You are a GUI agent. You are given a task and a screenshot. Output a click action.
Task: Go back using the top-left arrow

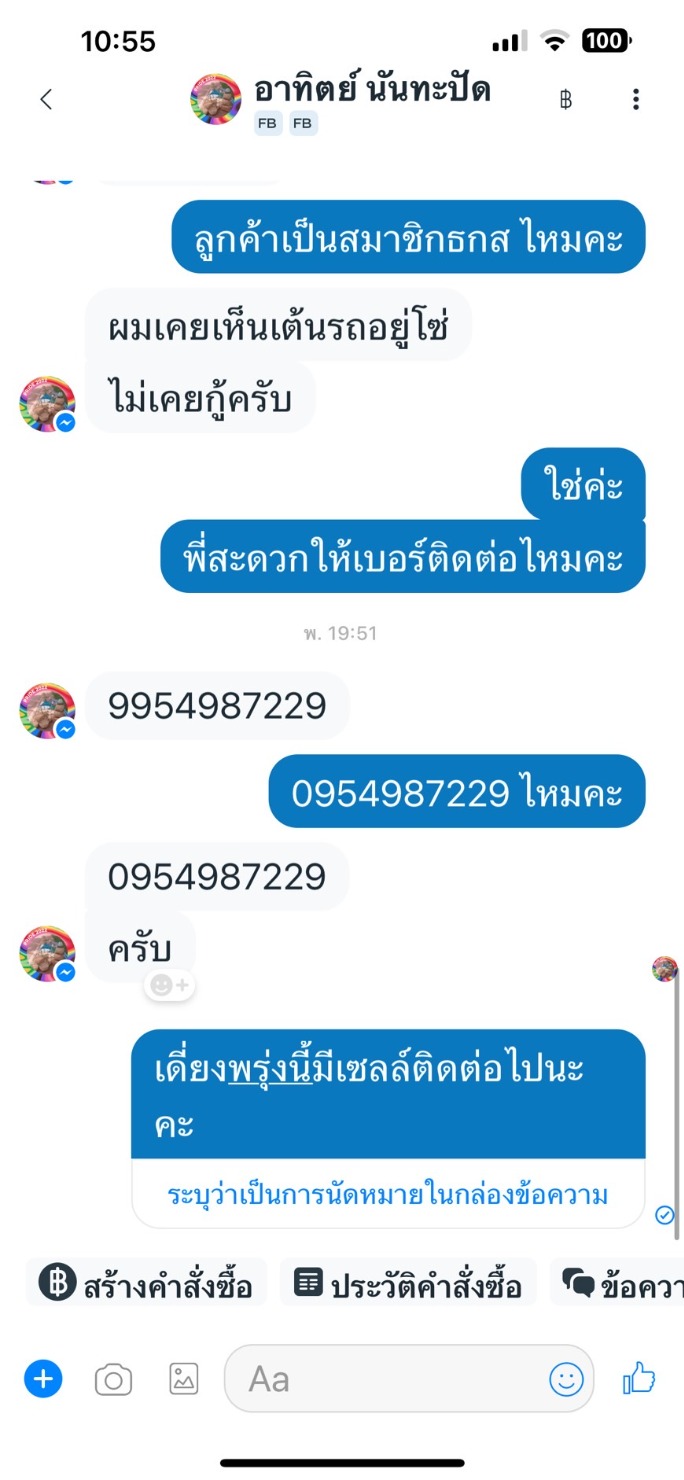(45, 99)
